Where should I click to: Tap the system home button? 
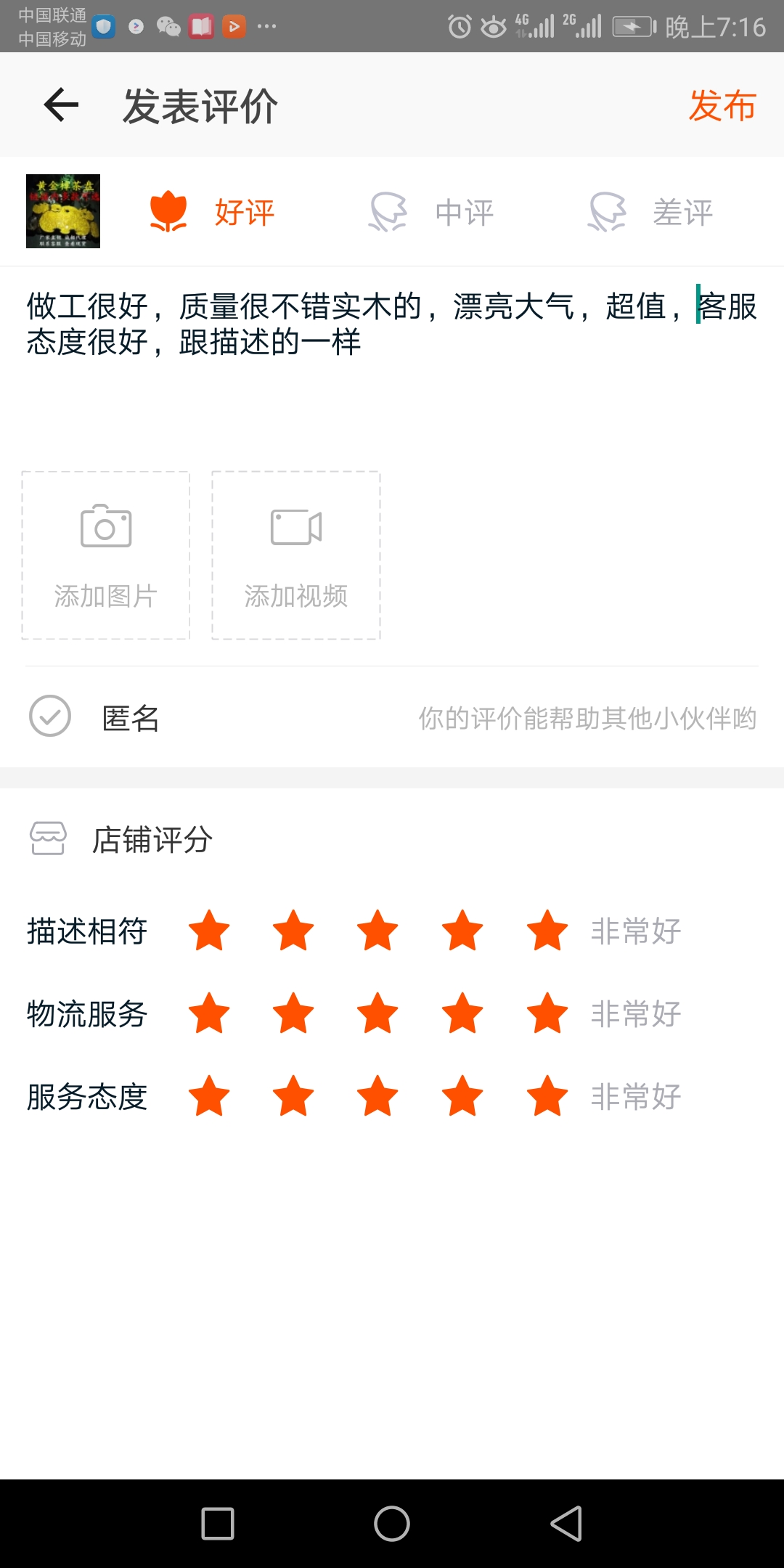[392, 1523]
